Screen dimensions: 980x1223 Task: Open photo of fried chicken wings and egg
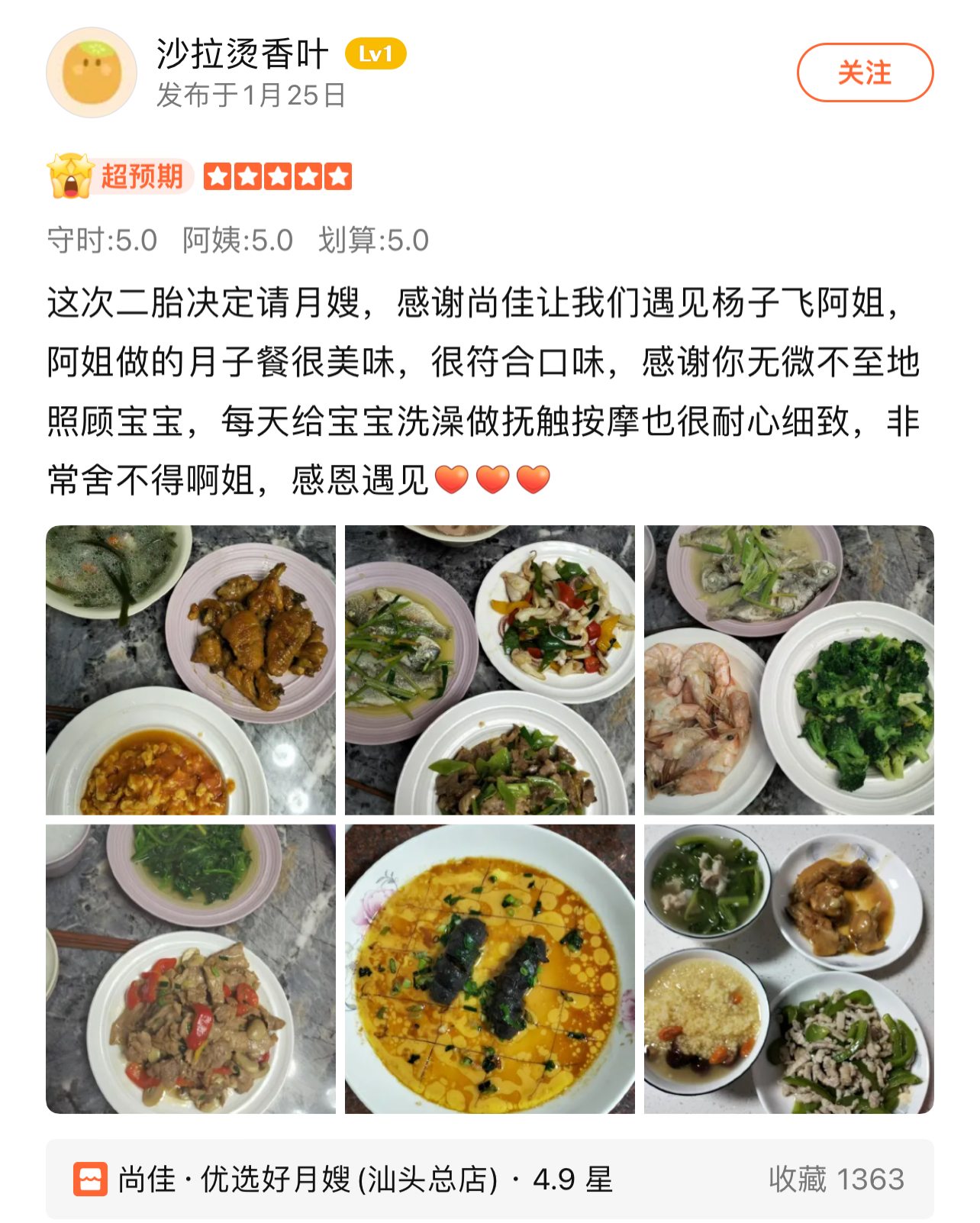(191, 670)
